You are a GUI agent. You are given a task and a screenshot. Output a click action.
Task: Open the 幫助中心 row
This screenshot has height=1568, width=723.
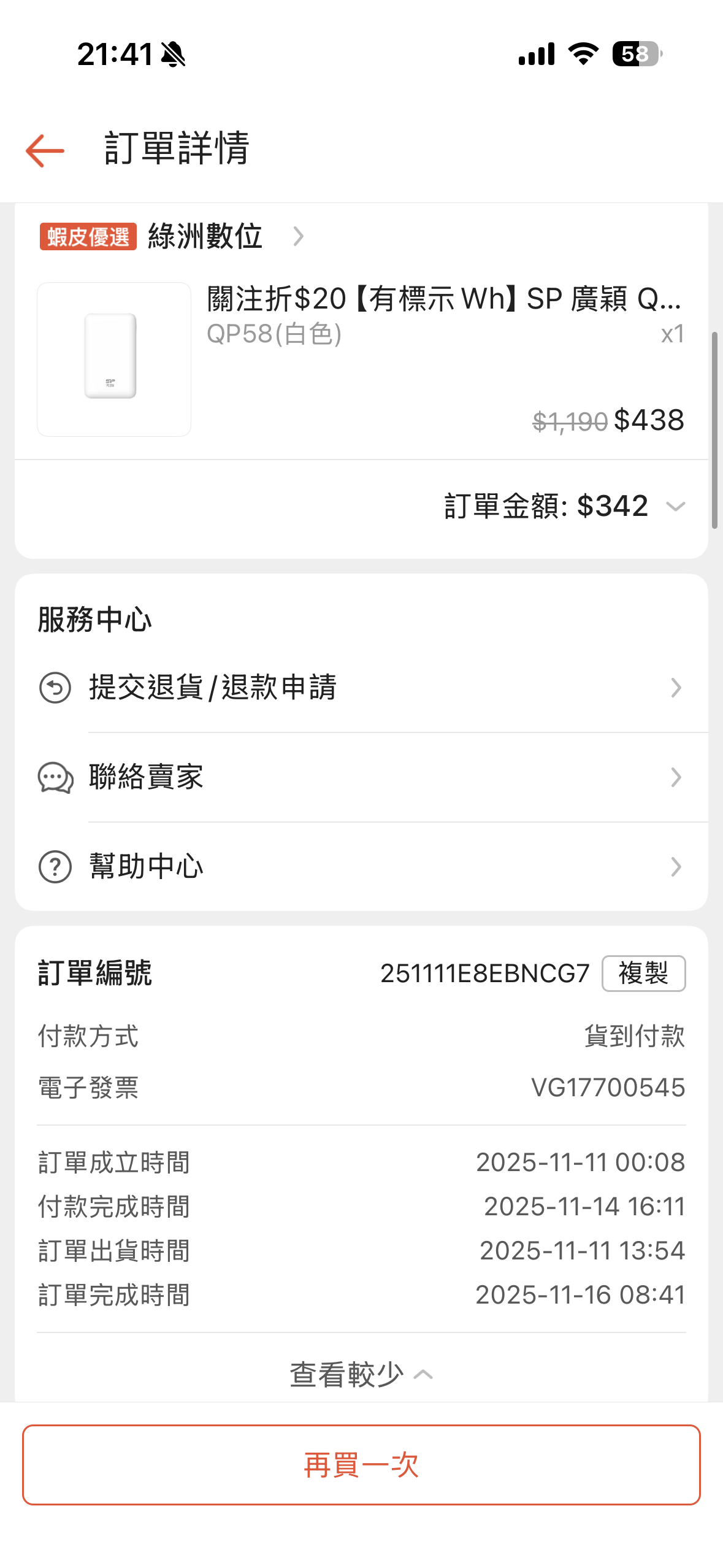(x=361, y=867)
